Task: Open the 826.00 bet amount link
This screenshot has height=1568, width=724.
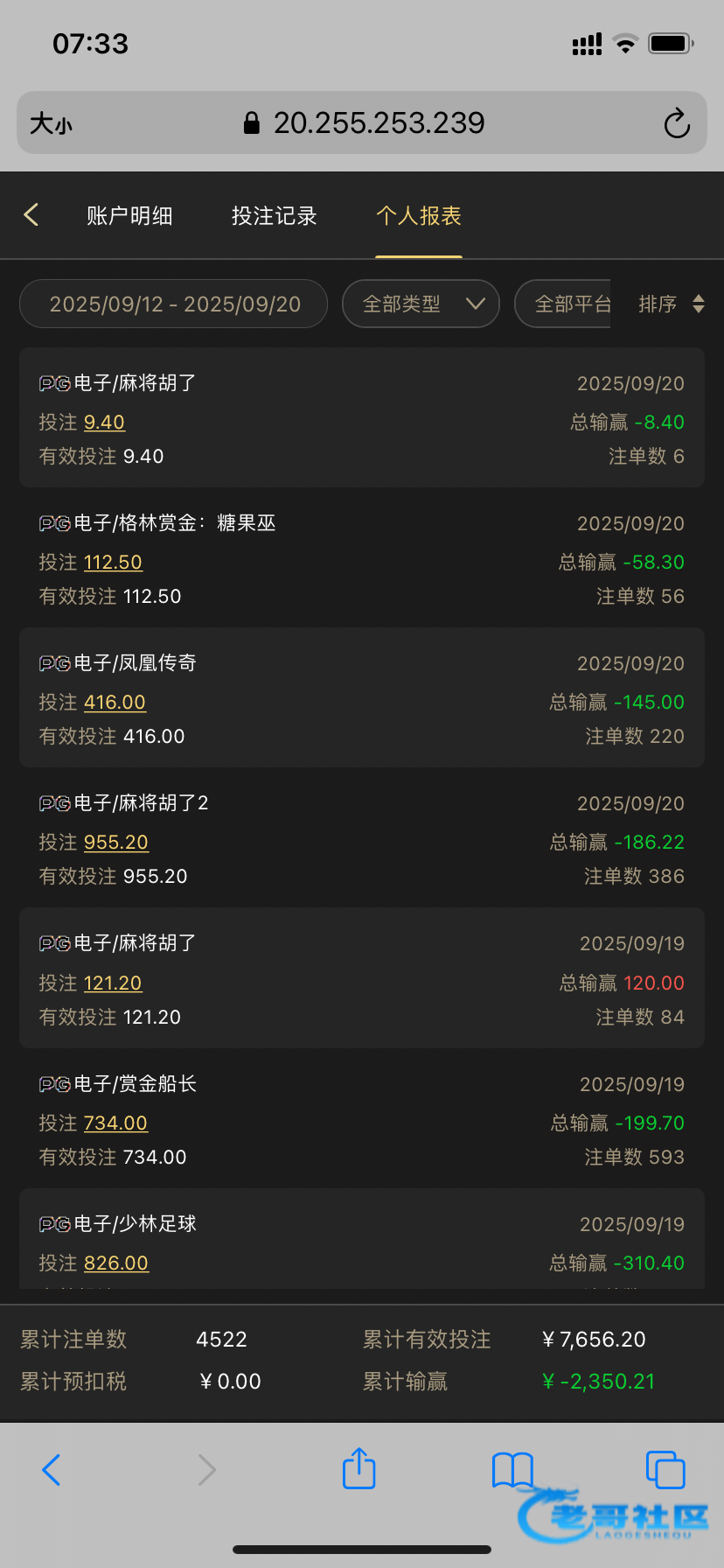Action: click(x=116, y=1263)
